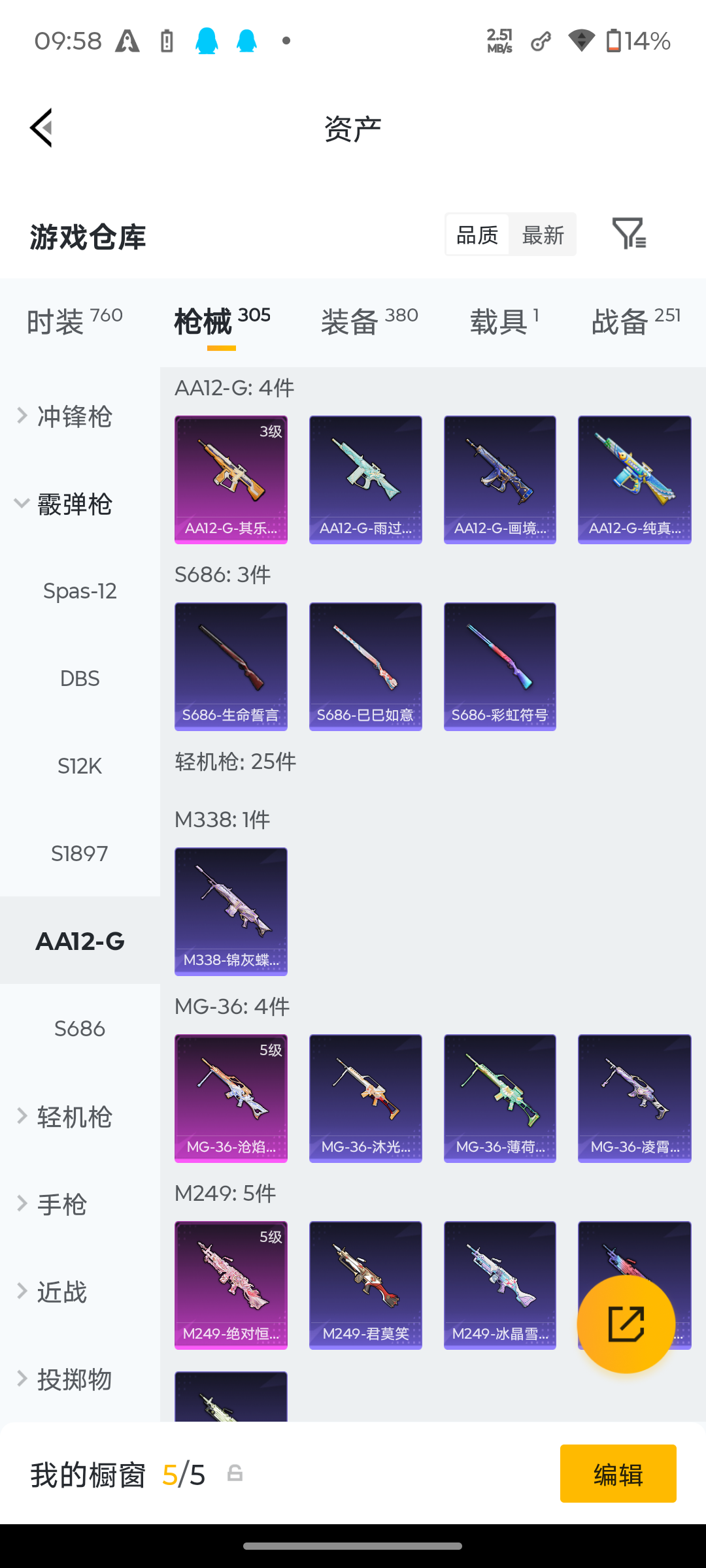Open the filter icon next to 最新

click(x=629, y=233)
